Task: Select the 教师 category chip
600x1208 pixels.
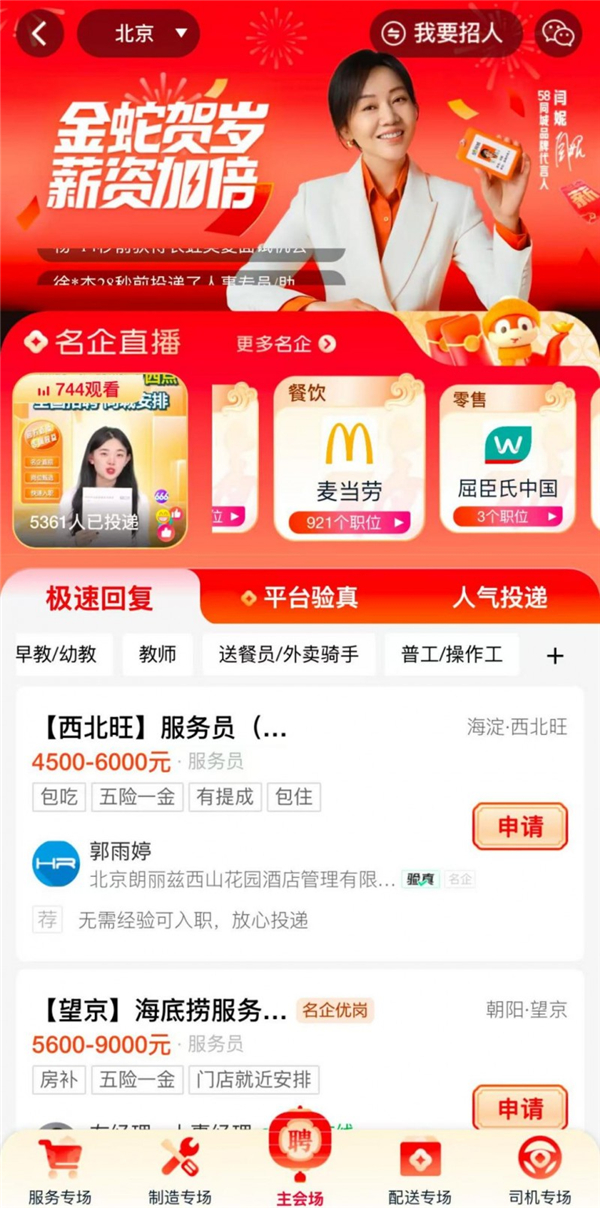Action: tap(158, 655)
